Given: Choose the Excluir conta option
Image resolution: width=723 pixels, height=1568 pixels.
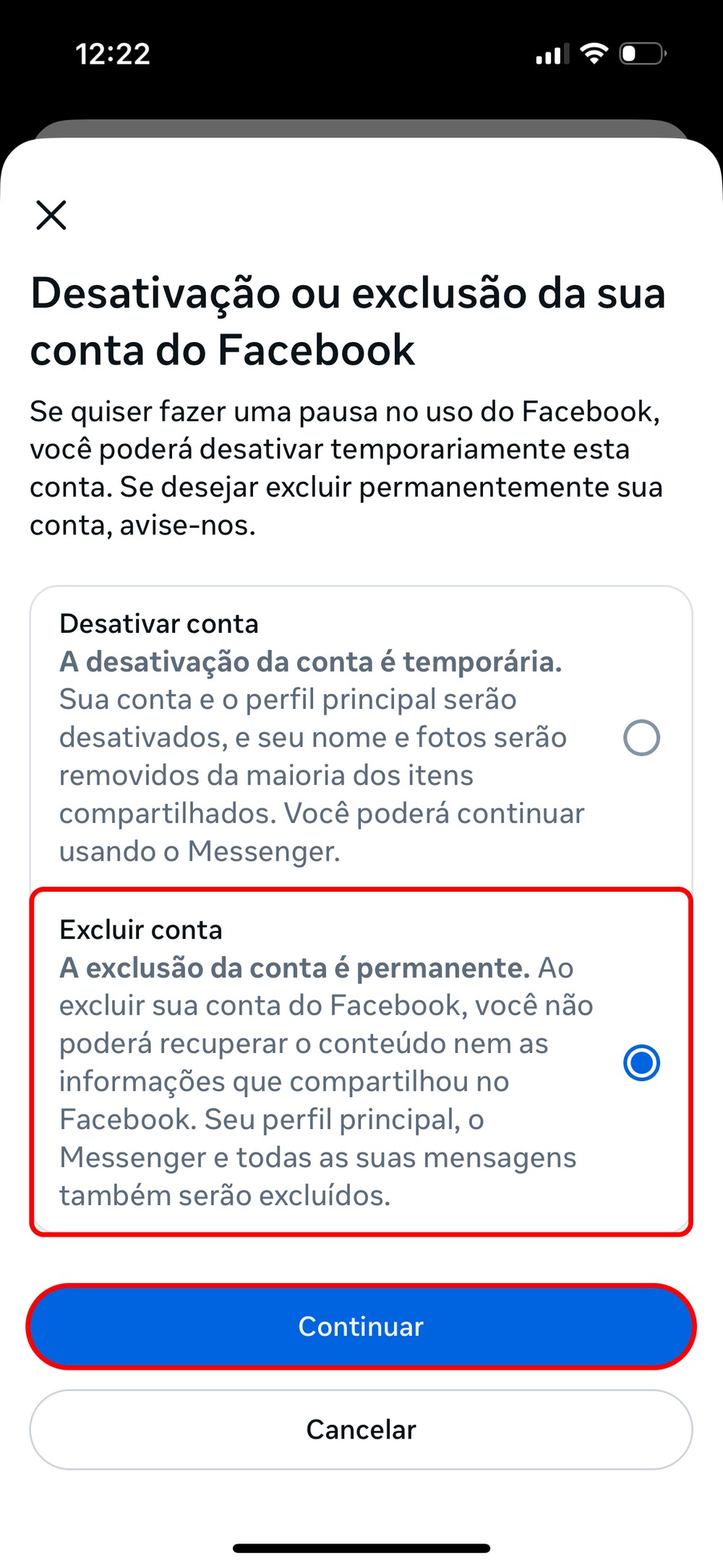Looking at the screenshot, I should click(641, 1062).
